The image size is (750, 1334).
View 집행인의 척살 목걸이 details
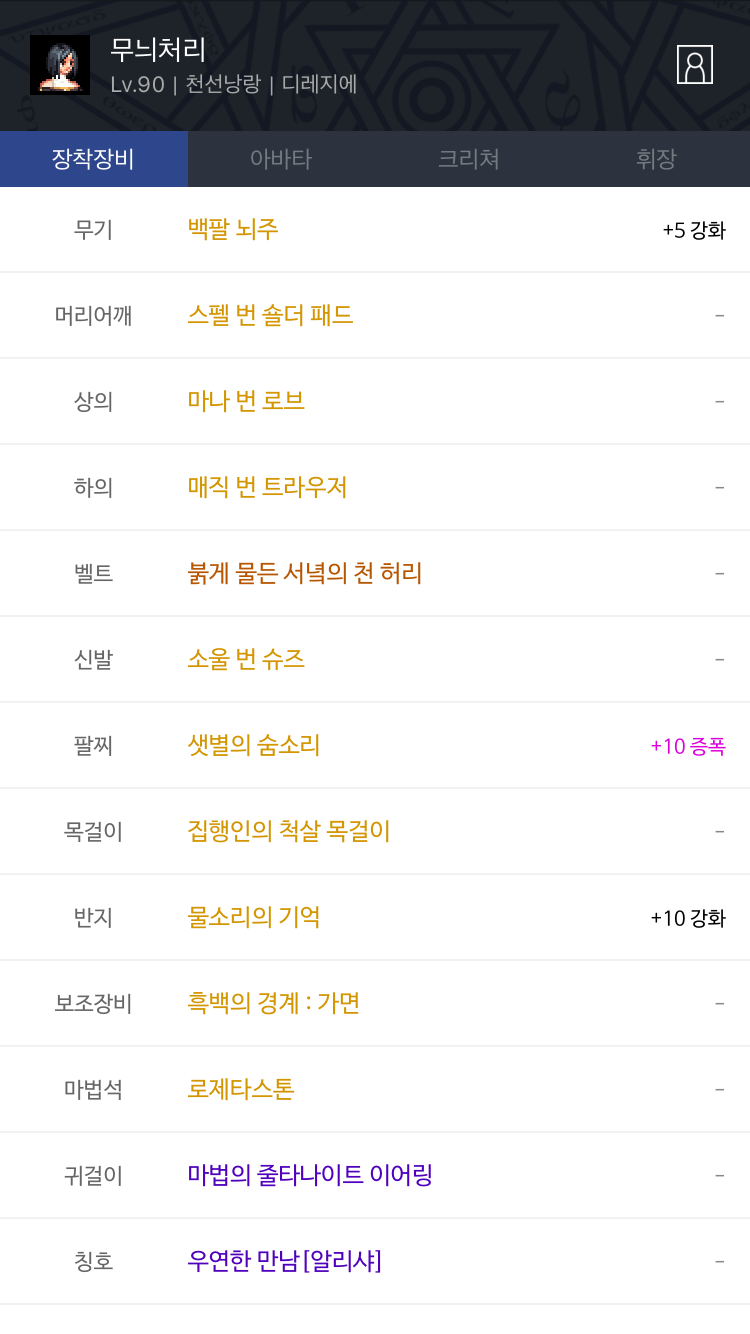[289, 831]
